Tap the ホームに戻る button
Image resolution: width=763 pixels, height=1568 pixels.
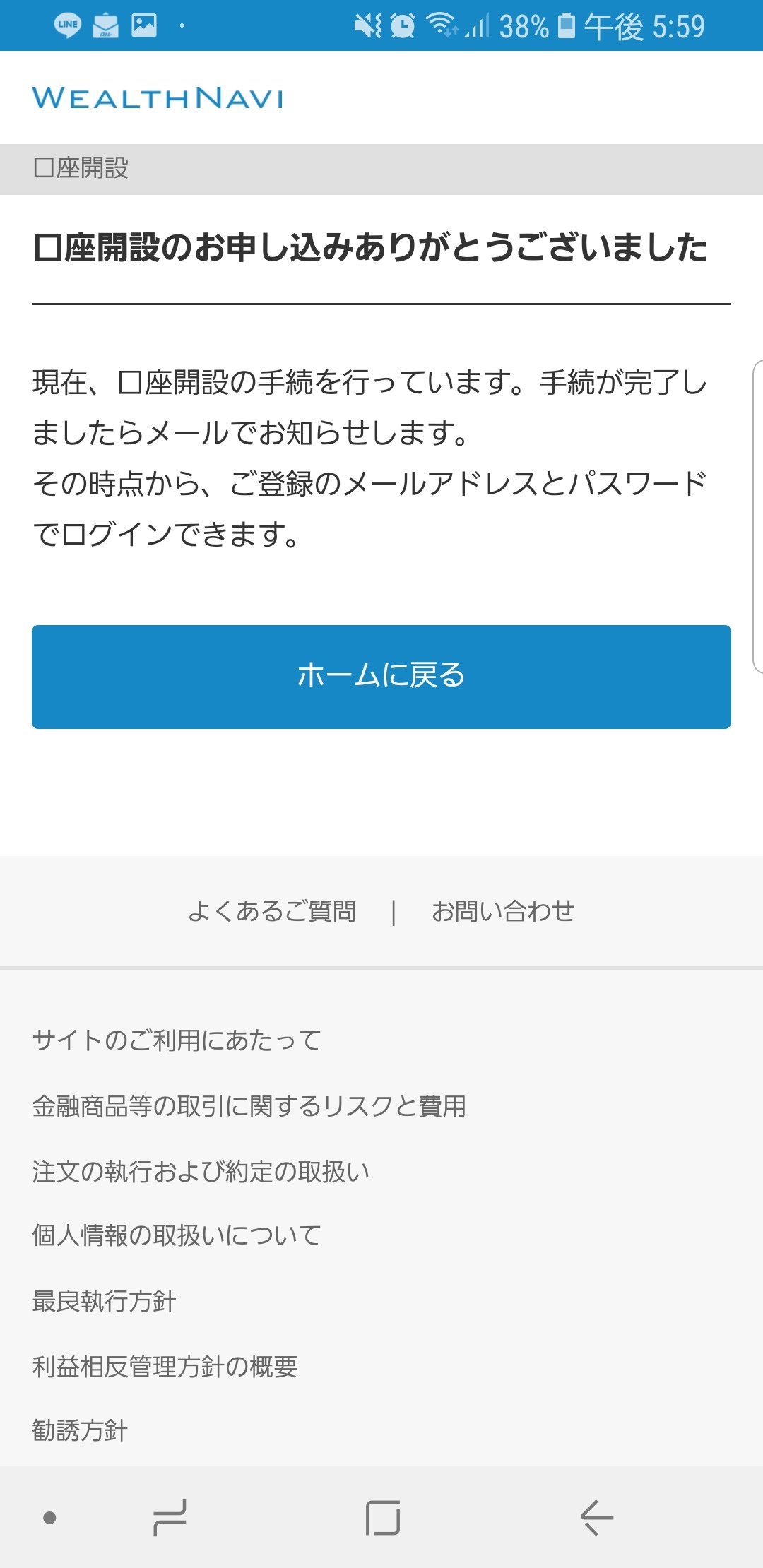(381, 677)
